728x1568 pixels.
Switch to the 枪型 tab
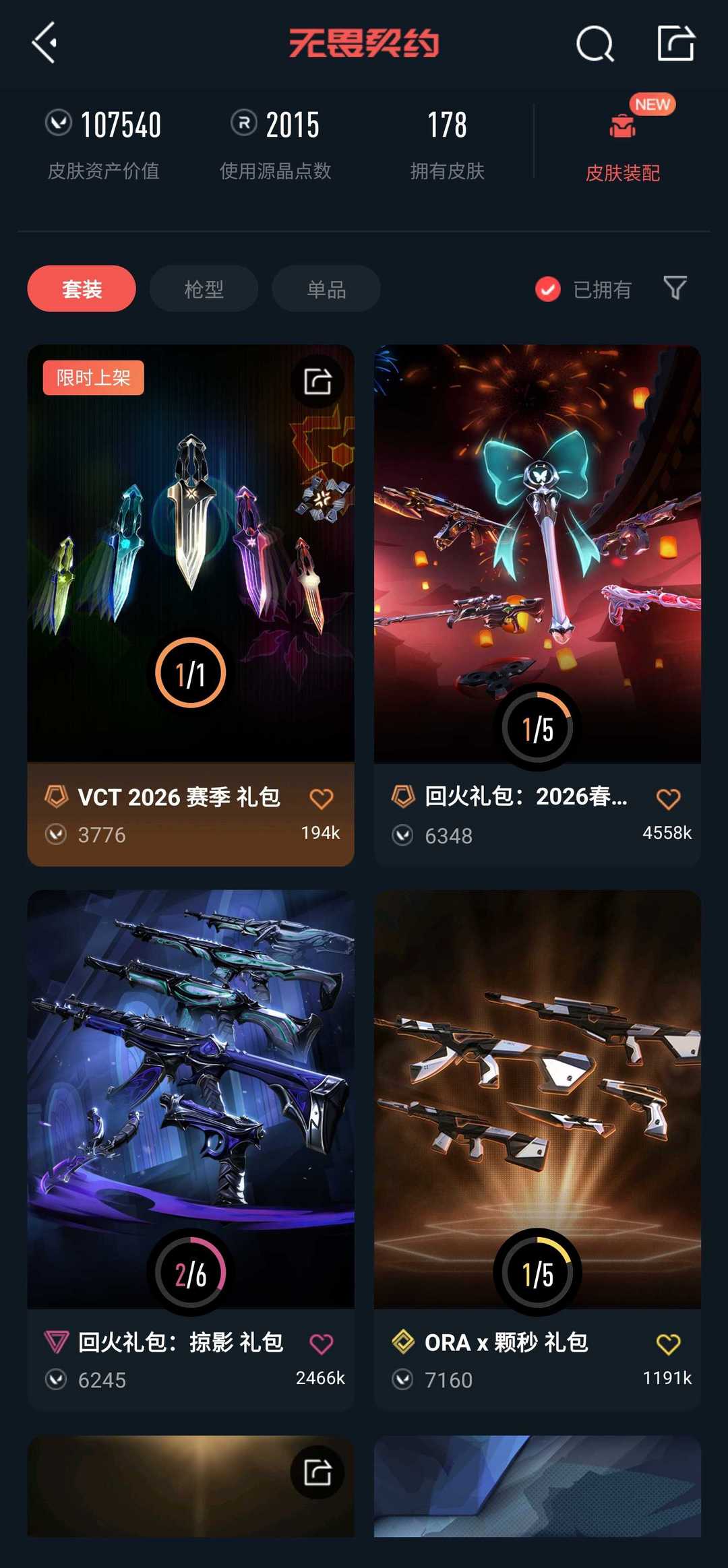(x=203, y=288)
